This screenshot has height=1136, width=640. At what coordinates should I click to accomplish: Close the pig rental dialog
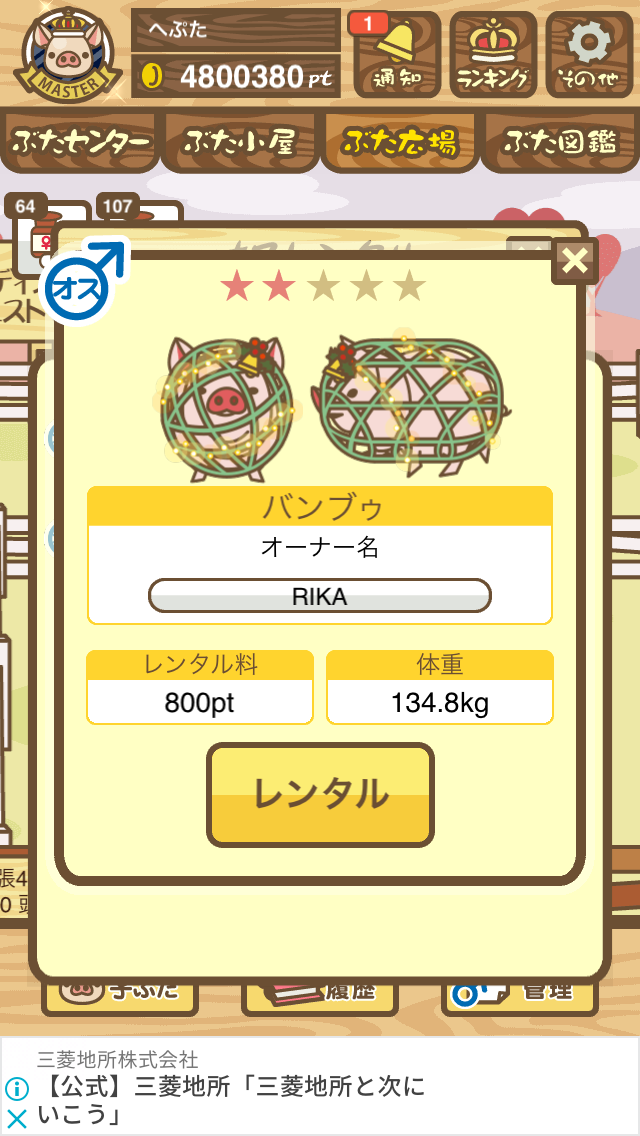pos(574,261)
